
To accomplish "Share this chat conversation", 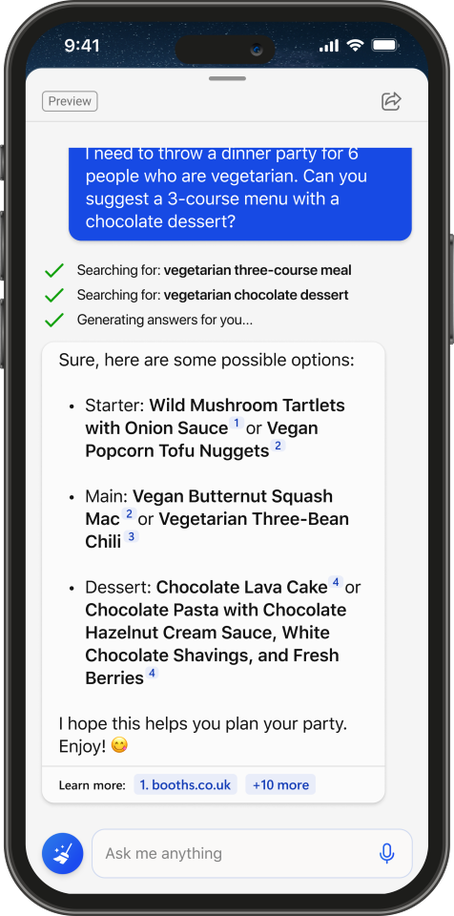I will 391,101.
